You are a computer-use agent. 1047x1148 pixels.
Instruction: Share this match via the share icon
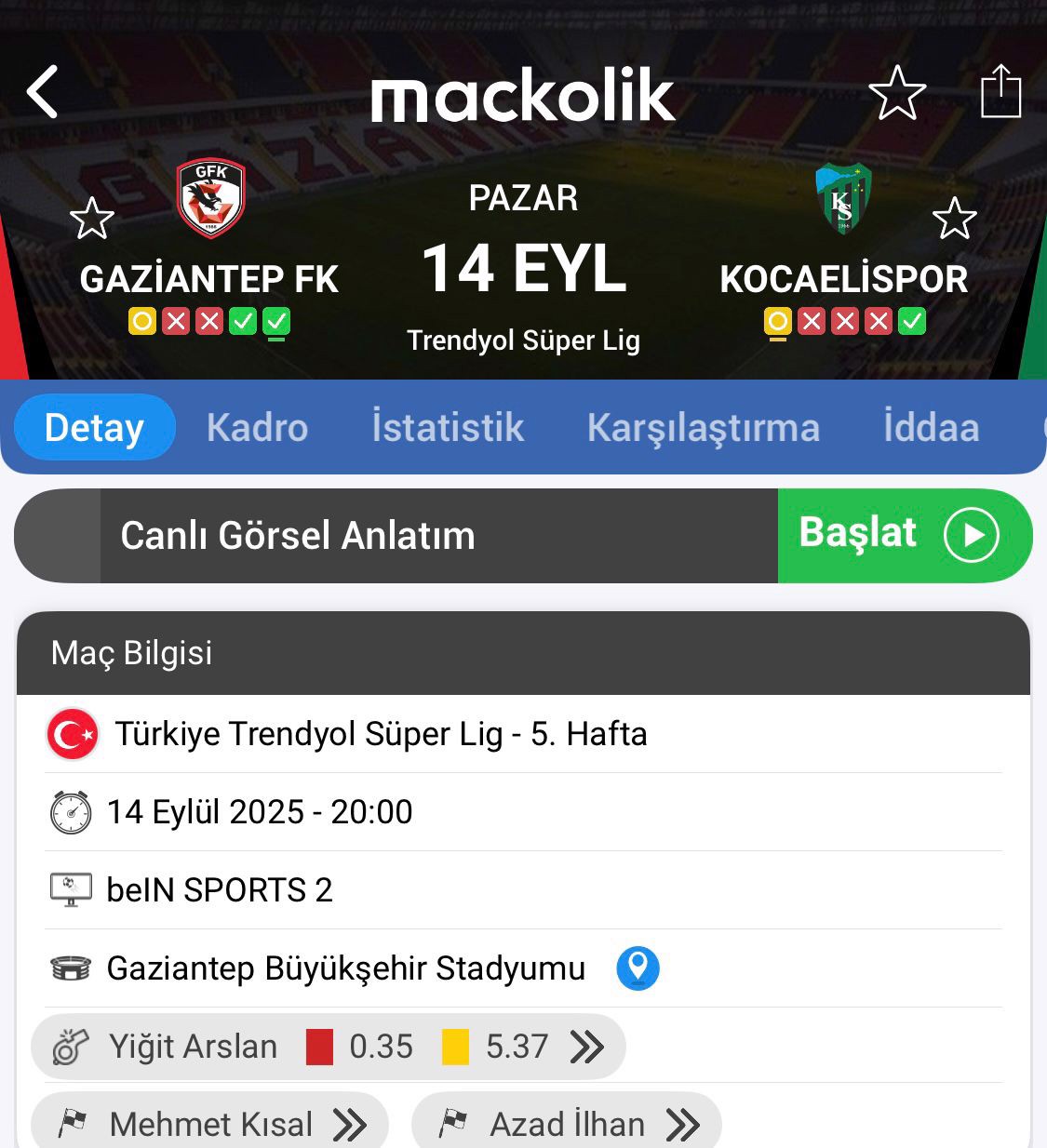pos(1000,91)
